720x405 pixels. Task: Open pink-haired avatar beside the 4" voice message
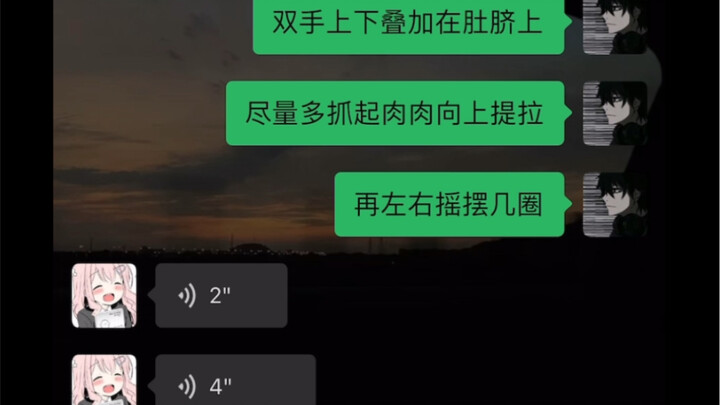(x=104, y=381)
